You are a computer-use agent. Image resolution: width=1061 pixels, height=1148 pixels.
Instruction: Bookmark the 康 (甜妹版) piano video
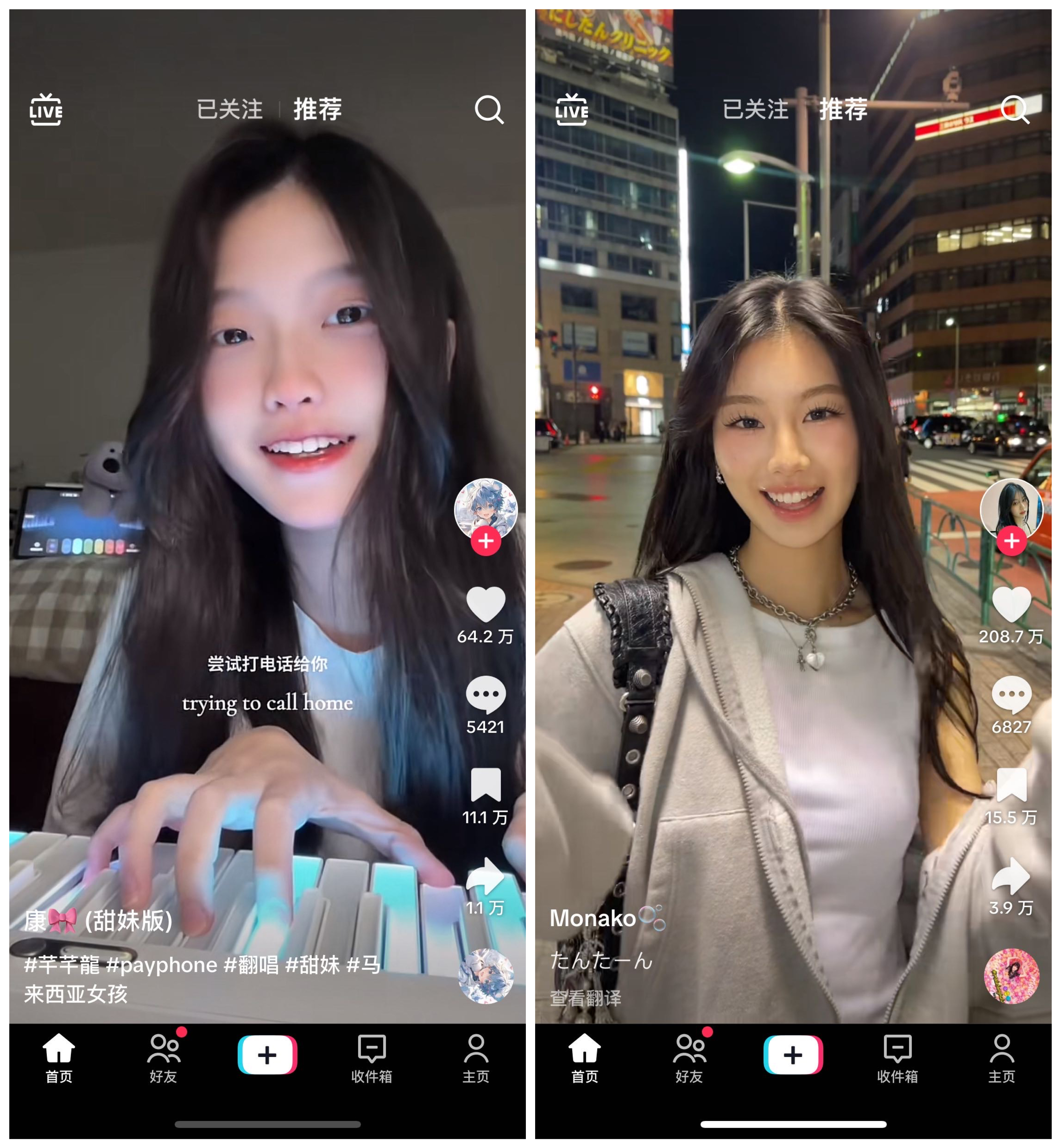click(485, 785)
